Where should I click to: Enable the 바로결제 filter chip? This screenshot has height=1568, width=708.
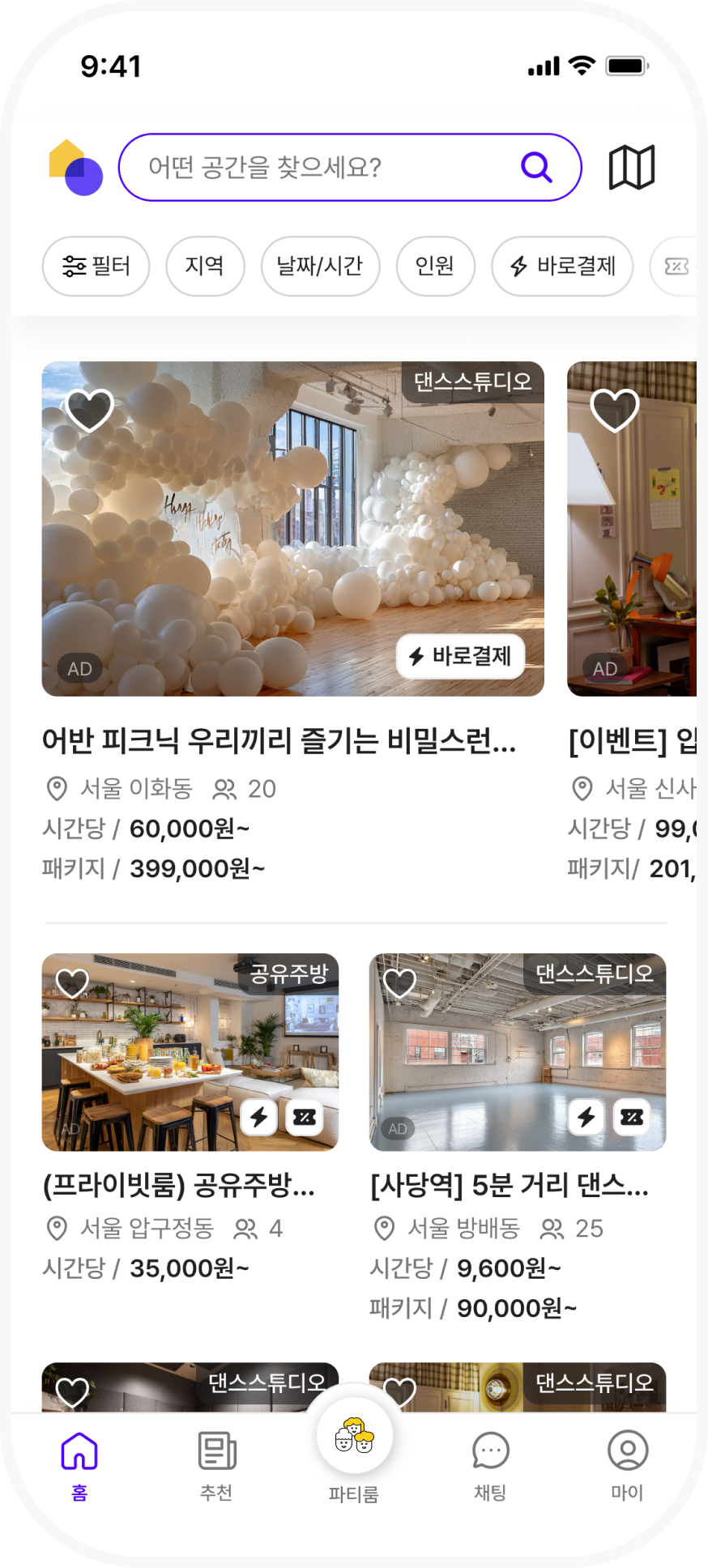pyautogui.click(x=562, y=266)
